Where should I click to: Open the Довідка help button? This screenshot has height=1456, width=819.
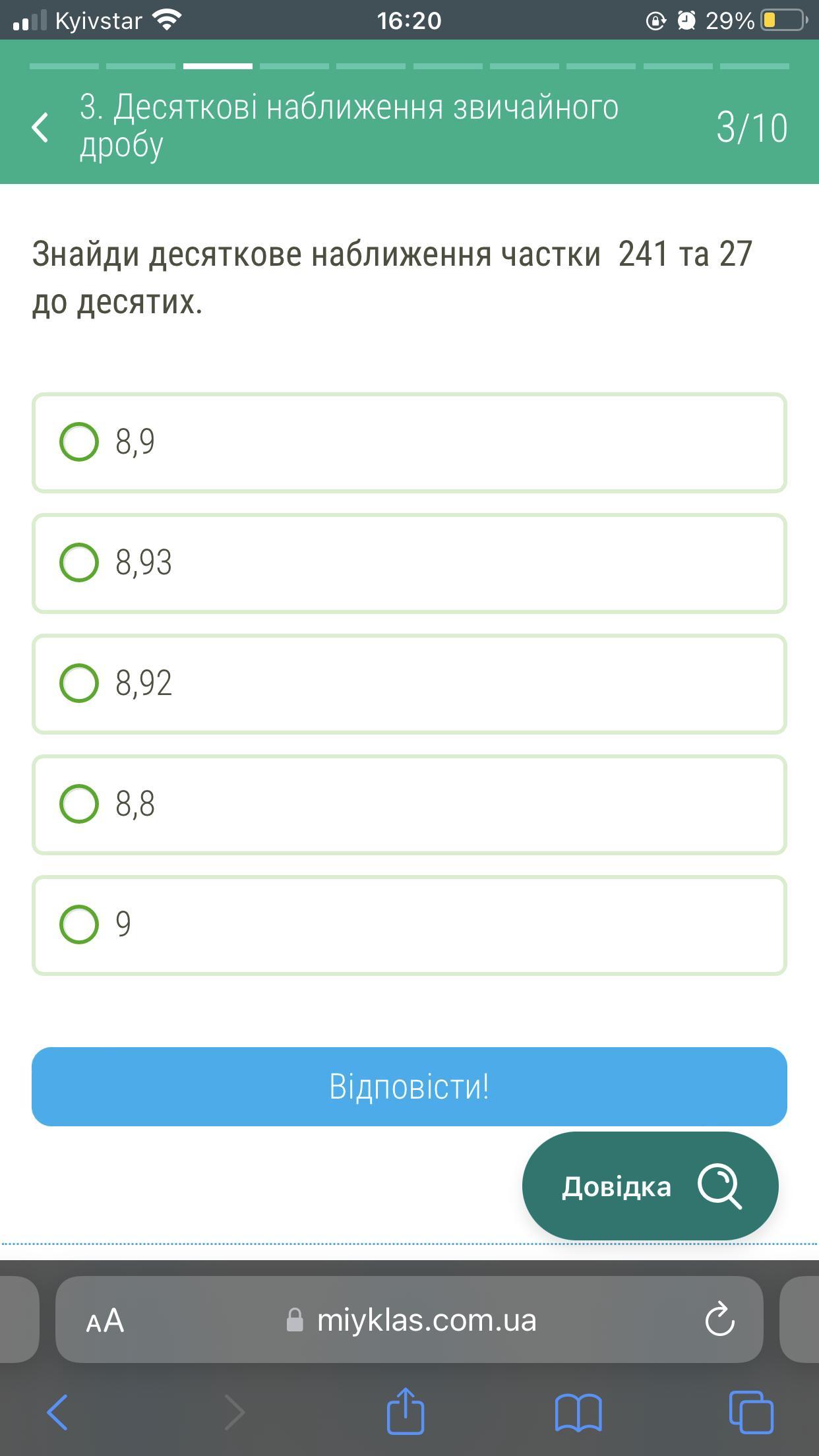point(650,1186)
